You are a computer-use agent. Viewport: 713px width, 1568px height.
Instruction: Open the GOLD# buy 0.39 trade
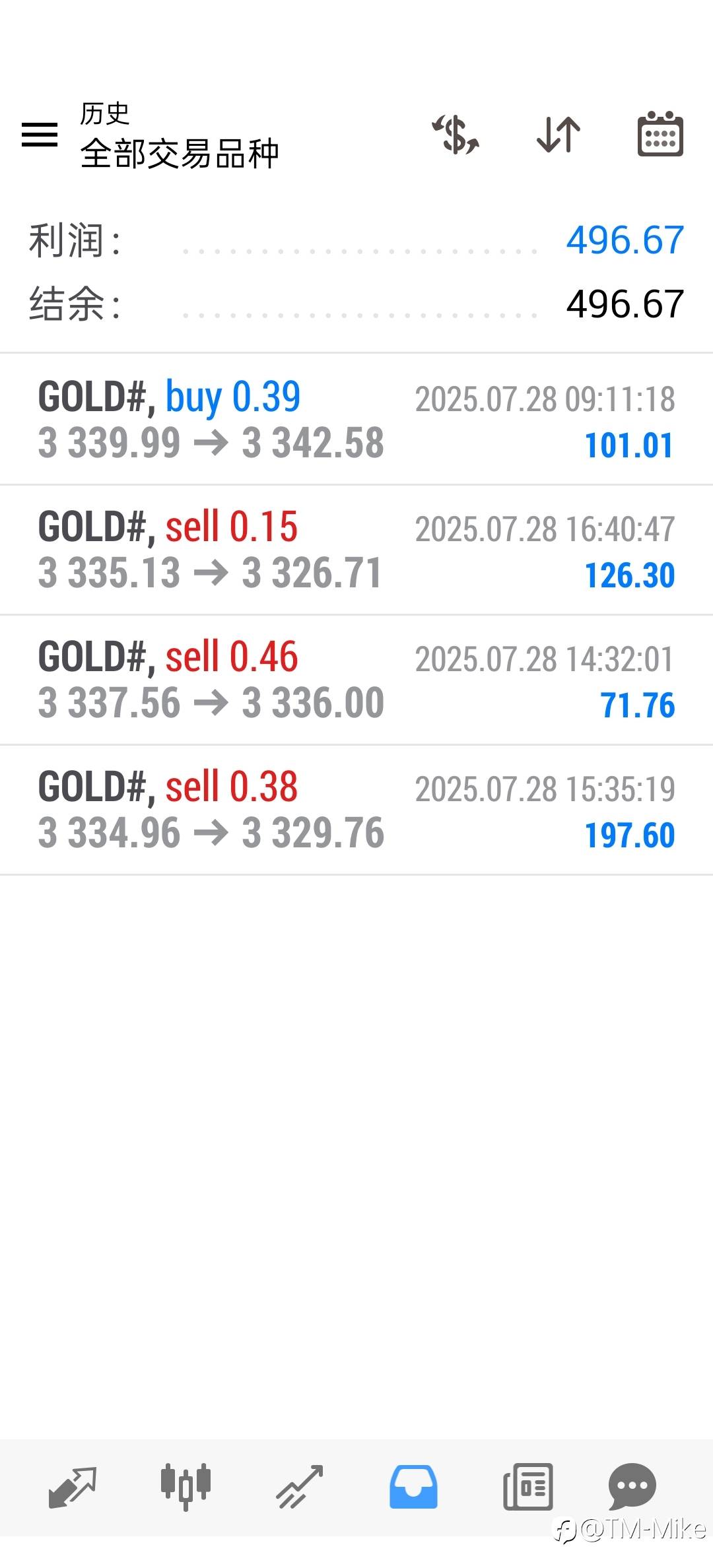(356, 419)
